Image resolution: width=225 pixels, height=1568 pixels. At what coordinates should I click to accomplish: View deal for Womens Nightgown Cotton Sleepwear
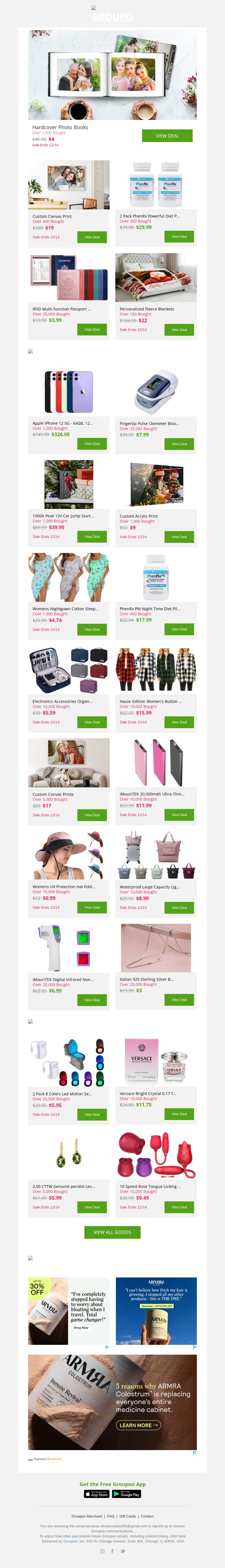click(x=92, y=629)
